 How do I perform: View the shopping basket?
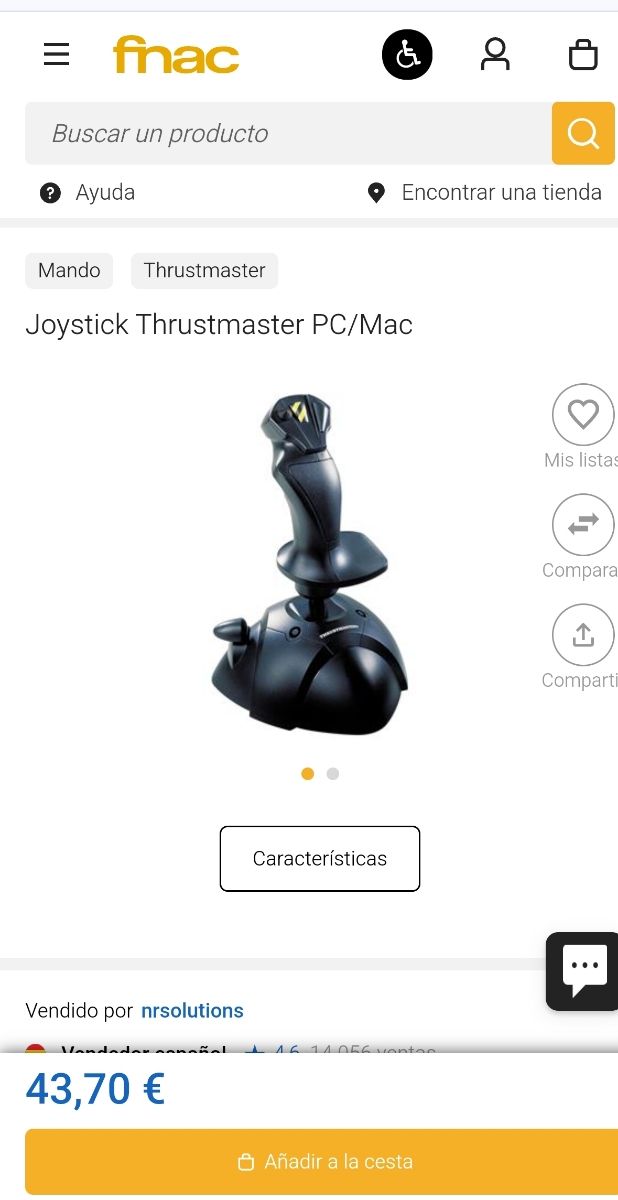point(583,54)
